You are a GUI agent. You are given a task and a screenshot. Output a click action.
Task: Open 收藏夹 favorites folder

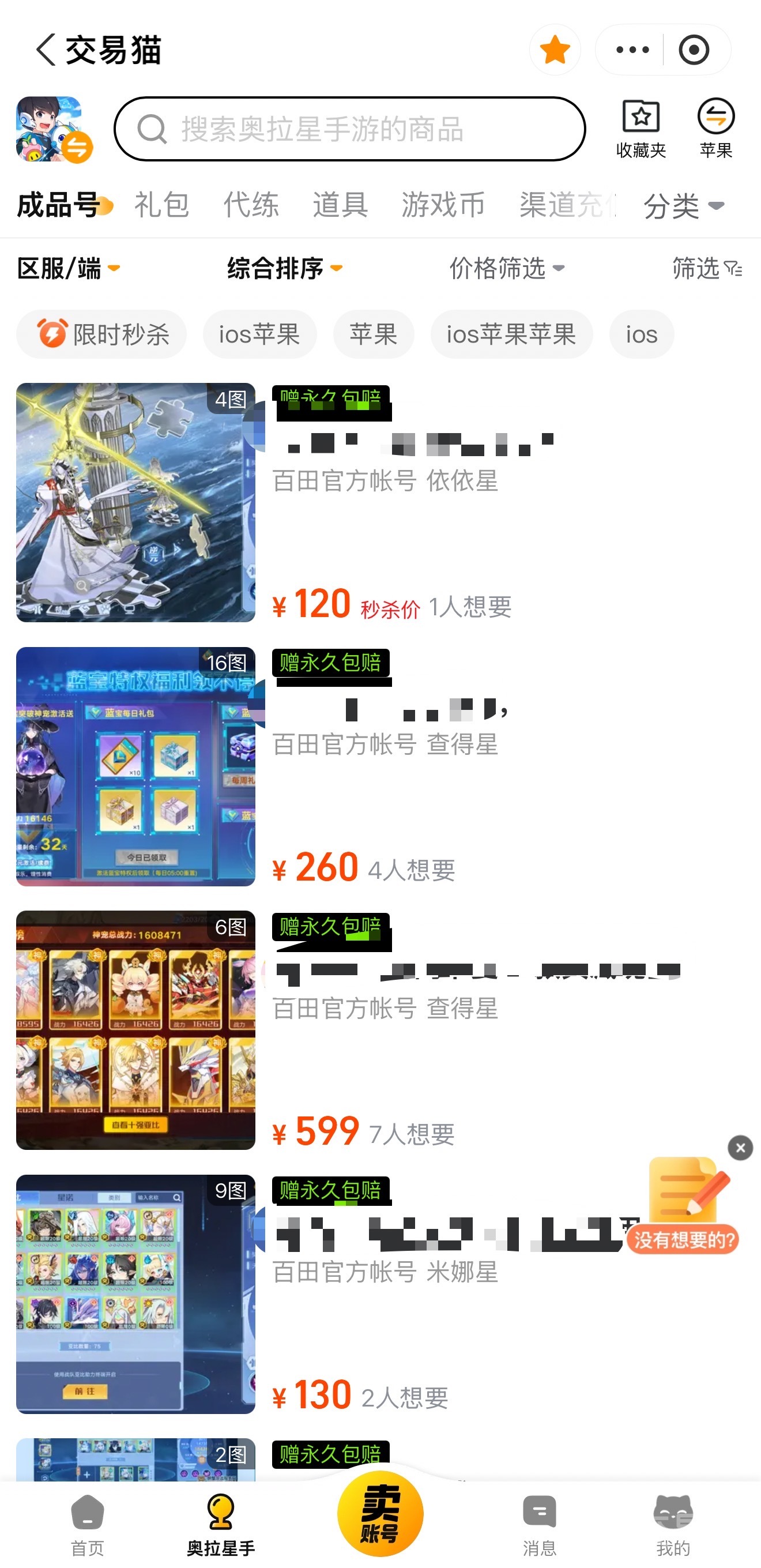[641, 129]
